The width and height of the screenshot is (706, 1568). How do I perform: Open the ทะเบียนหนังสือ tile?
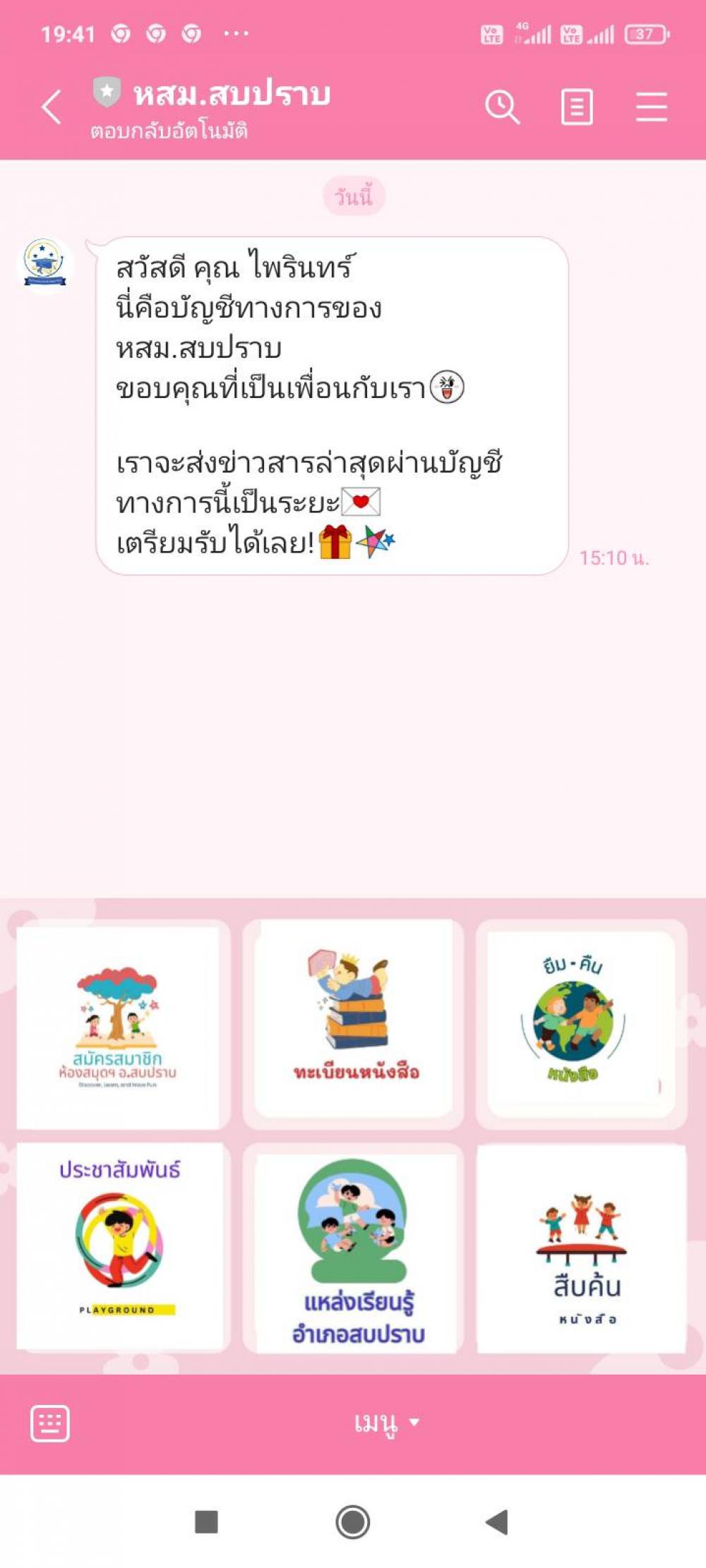tap(354, 1019)
